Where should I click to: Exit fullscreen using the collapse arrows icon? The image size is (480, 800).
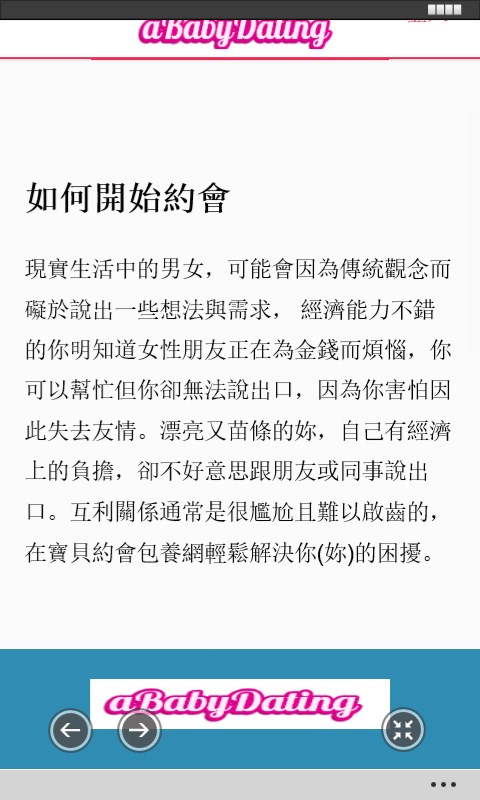click(x=403, y=730)
